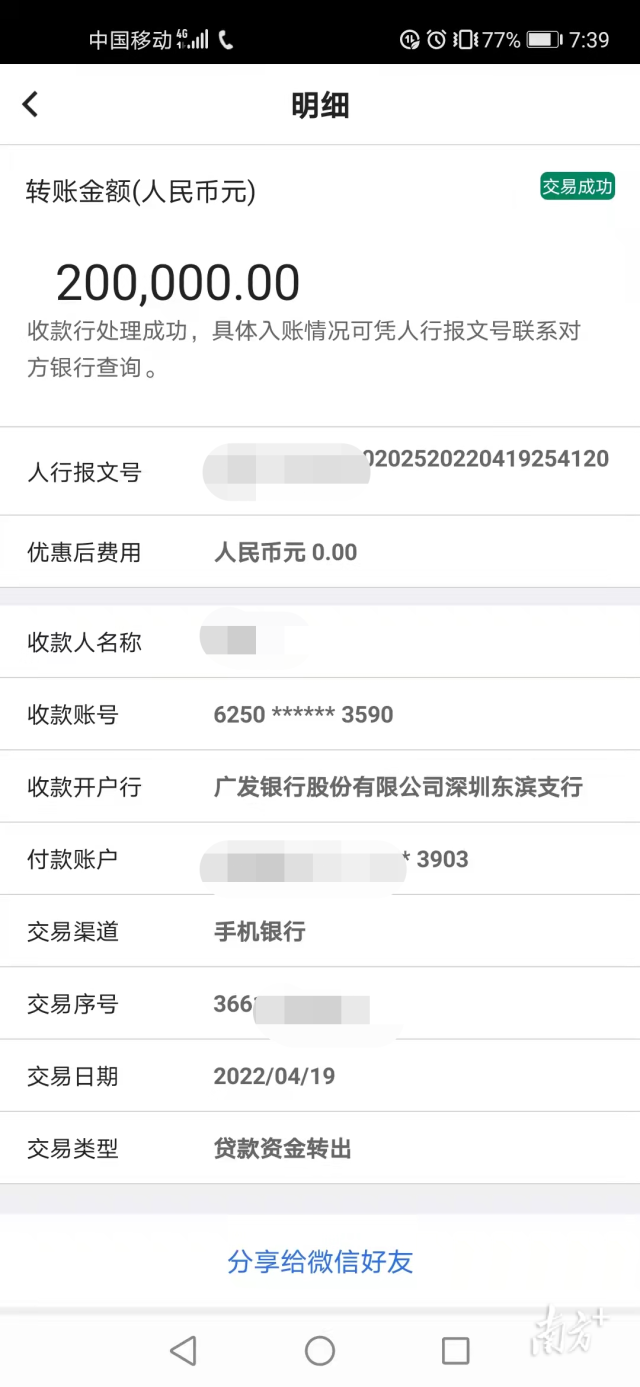
Task: Tap 分享给微信好友 to share the receipt
Action: (x=320, y=1262)
